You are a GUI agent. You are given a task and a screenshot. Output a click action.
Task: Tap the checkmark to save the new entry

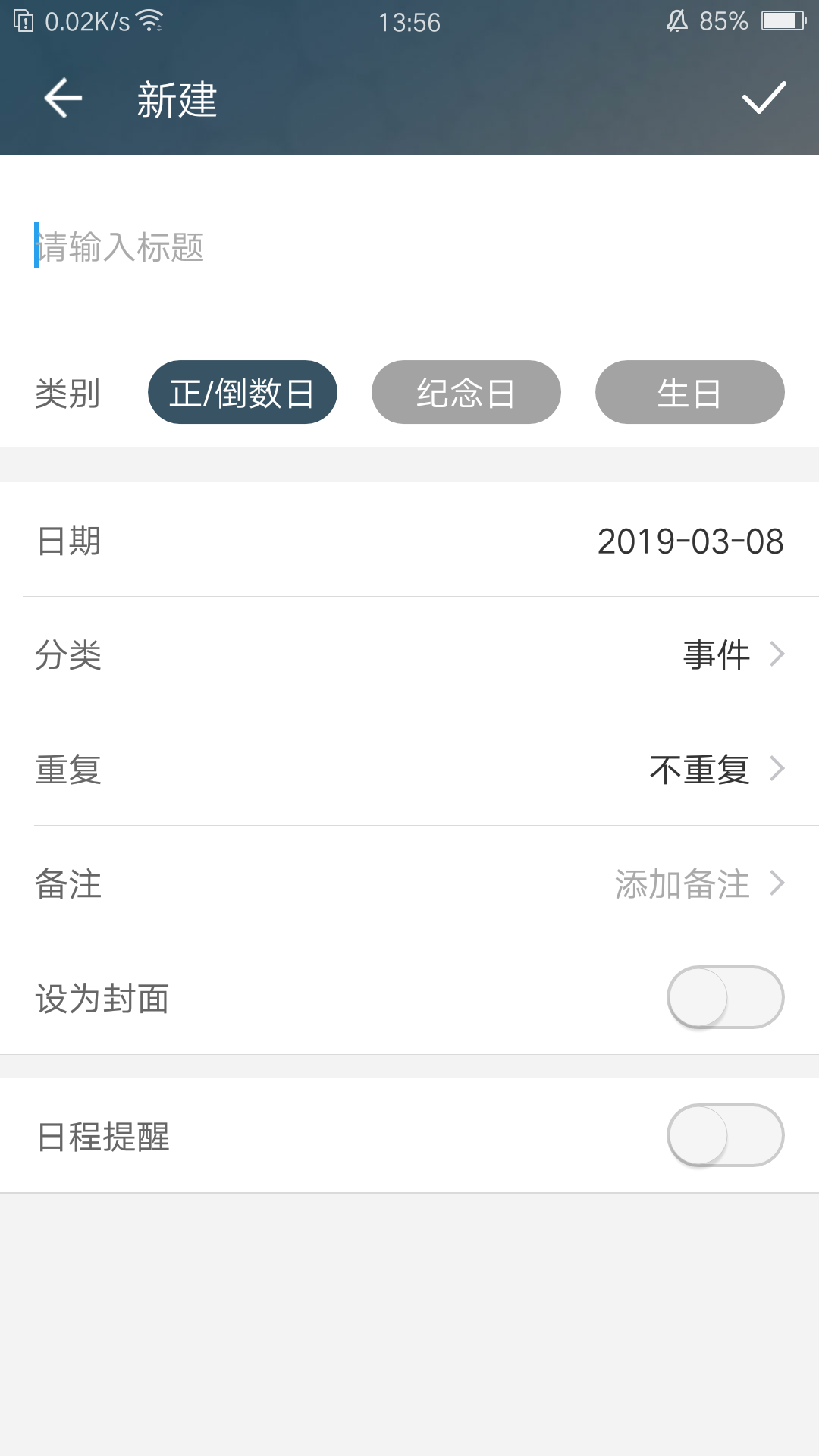click(x=766, y=99)
